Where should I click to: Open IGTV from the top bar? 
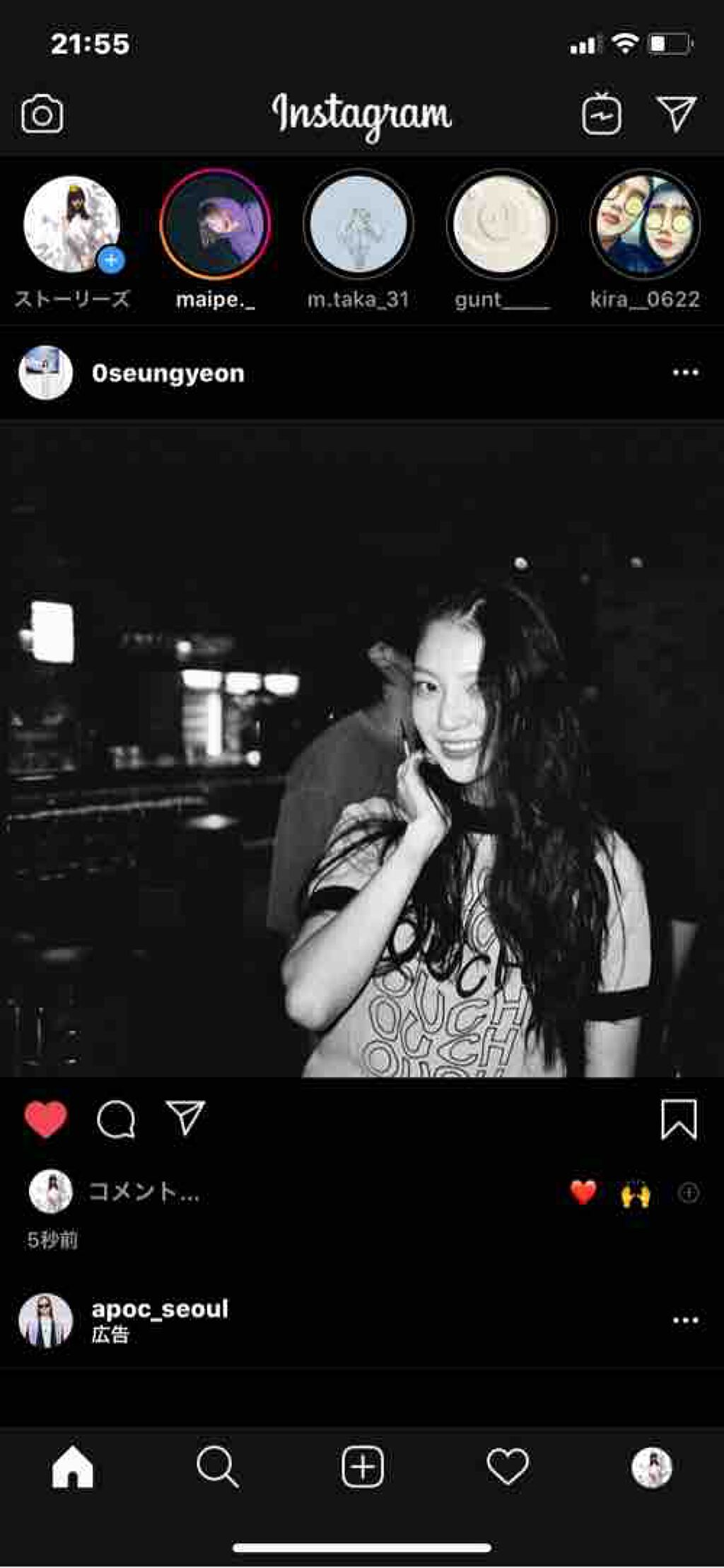click(602, 115)
